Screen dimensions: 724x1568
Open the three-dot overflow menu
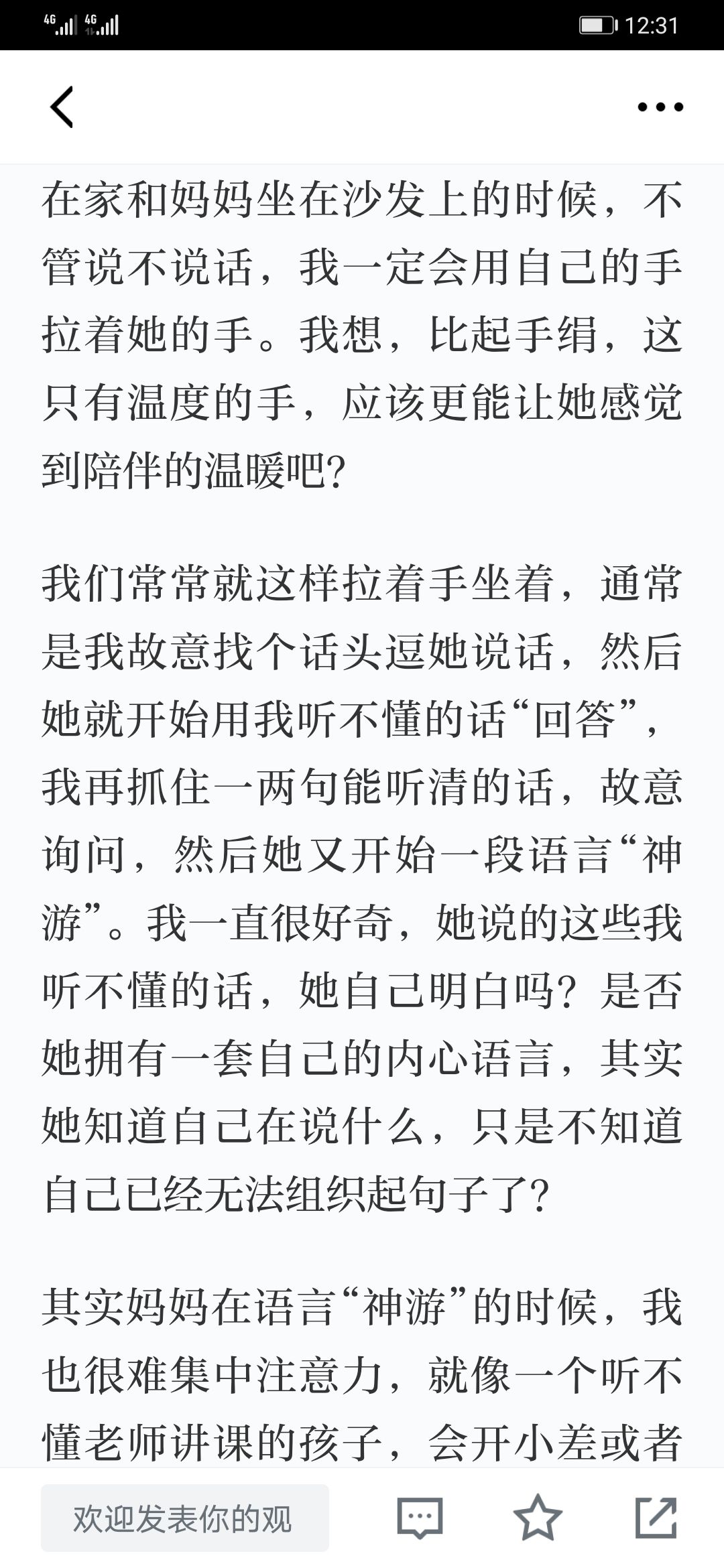(x=660, y=107)
